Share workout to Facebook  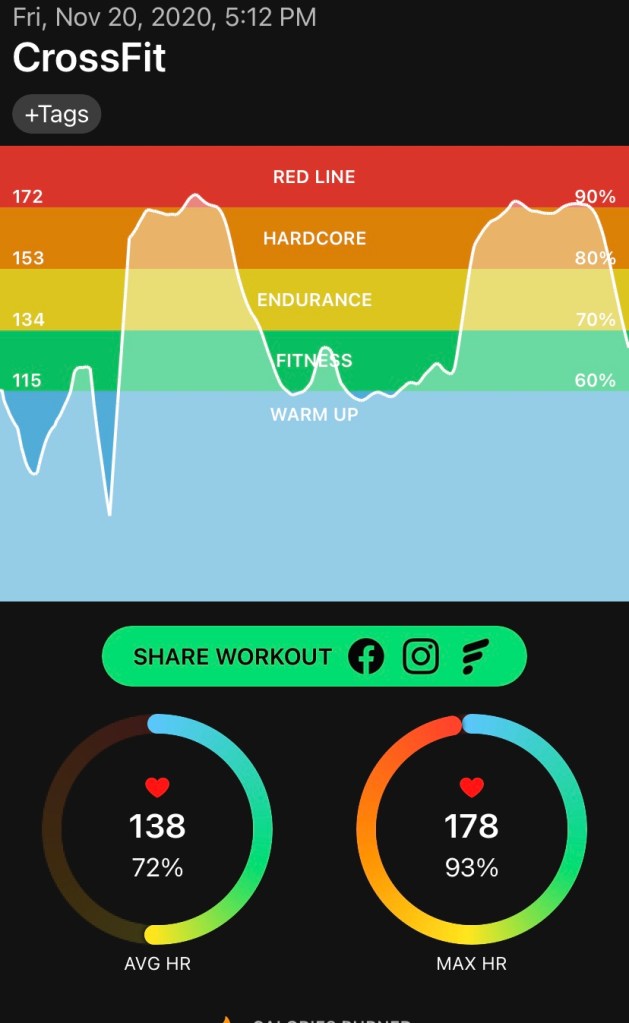[366, 656]
